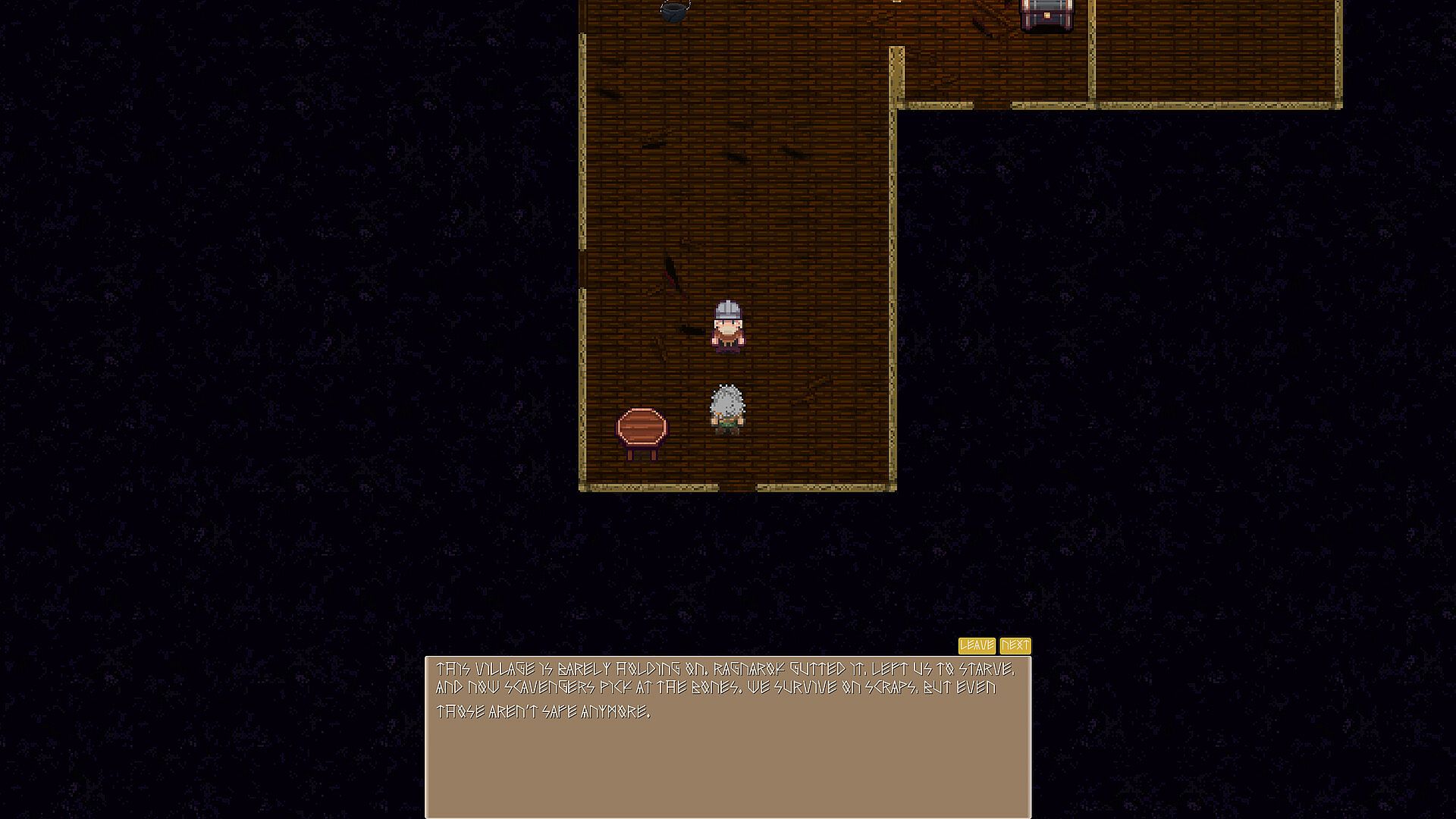Viewport: 1456px width, 819px height.
Task: Advance the dialogue with the Next button
Action: [x=1015, y=645]
